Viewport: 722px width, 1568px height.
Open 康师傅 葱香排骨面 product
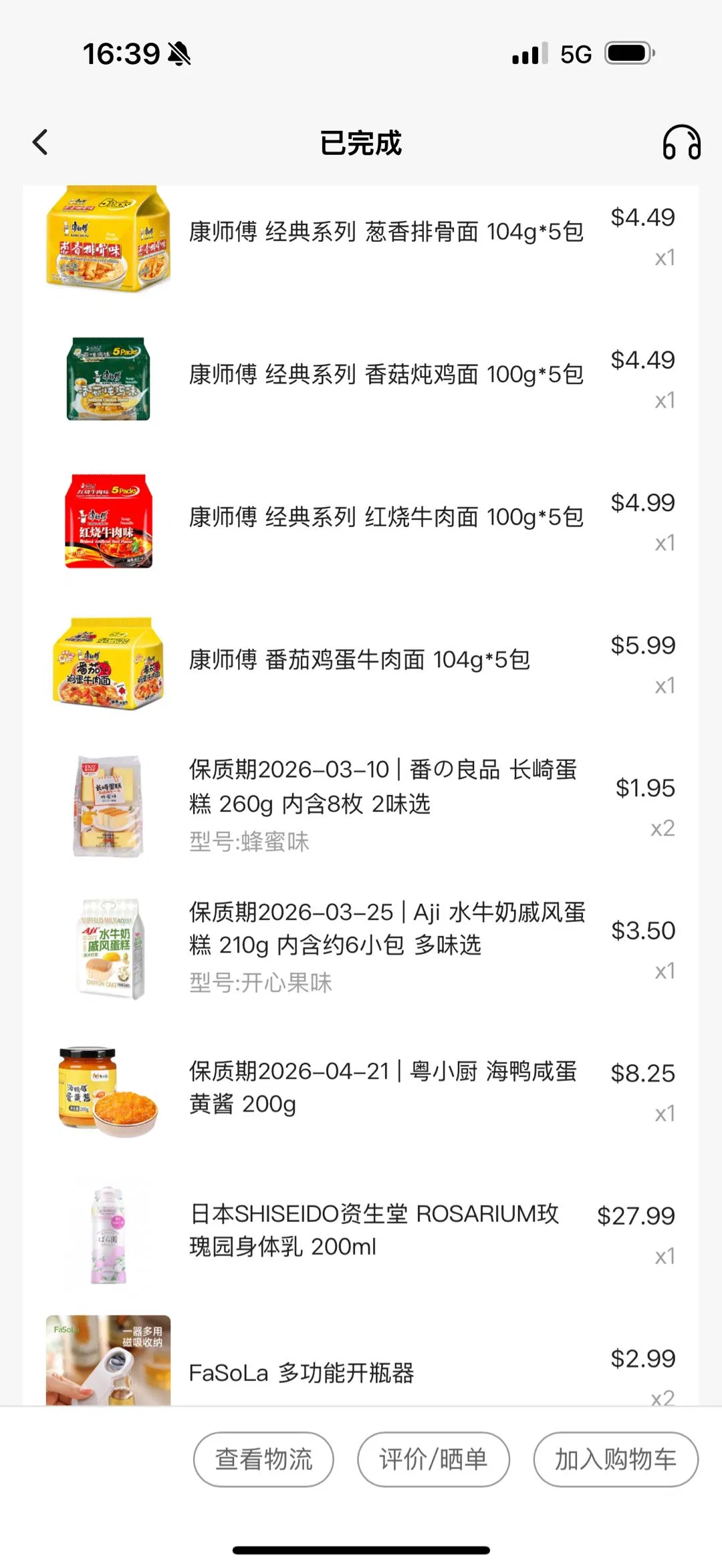coord(386,232)
